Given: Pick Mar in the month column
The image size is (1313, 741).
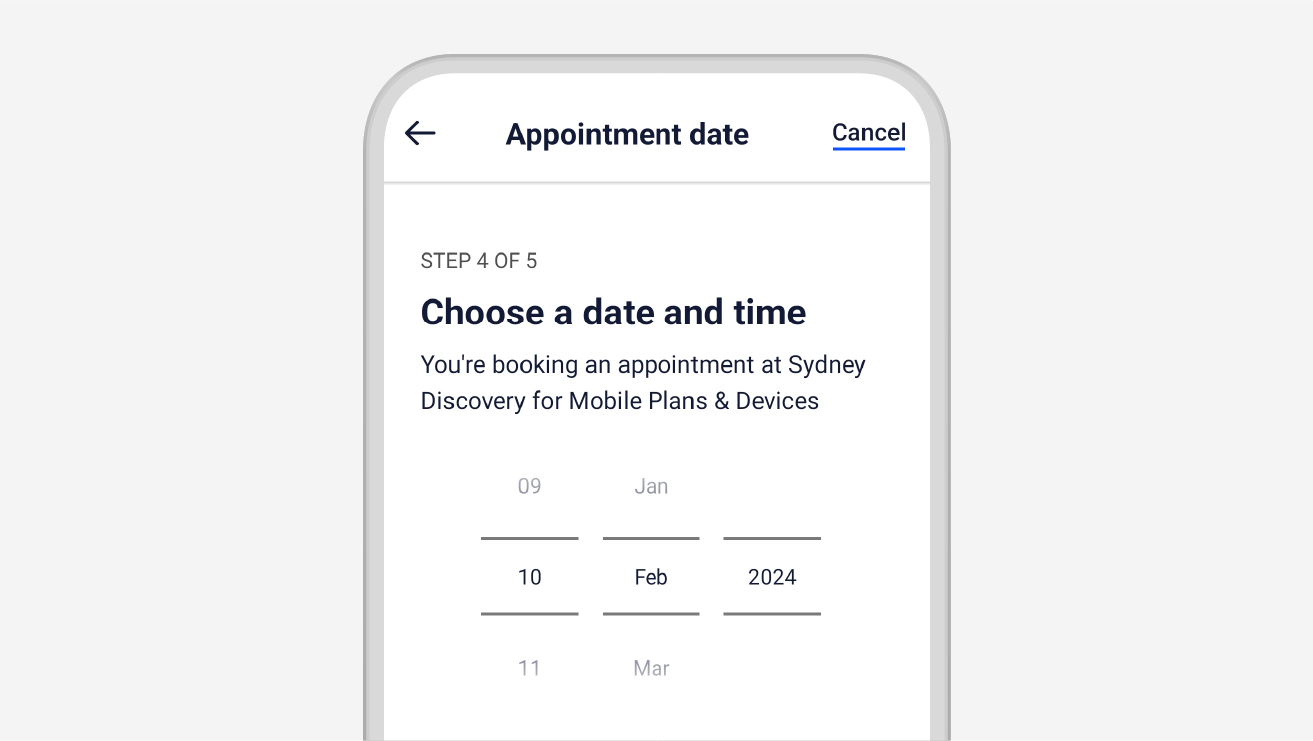Looking at the screenshot, I should point(651,668).
